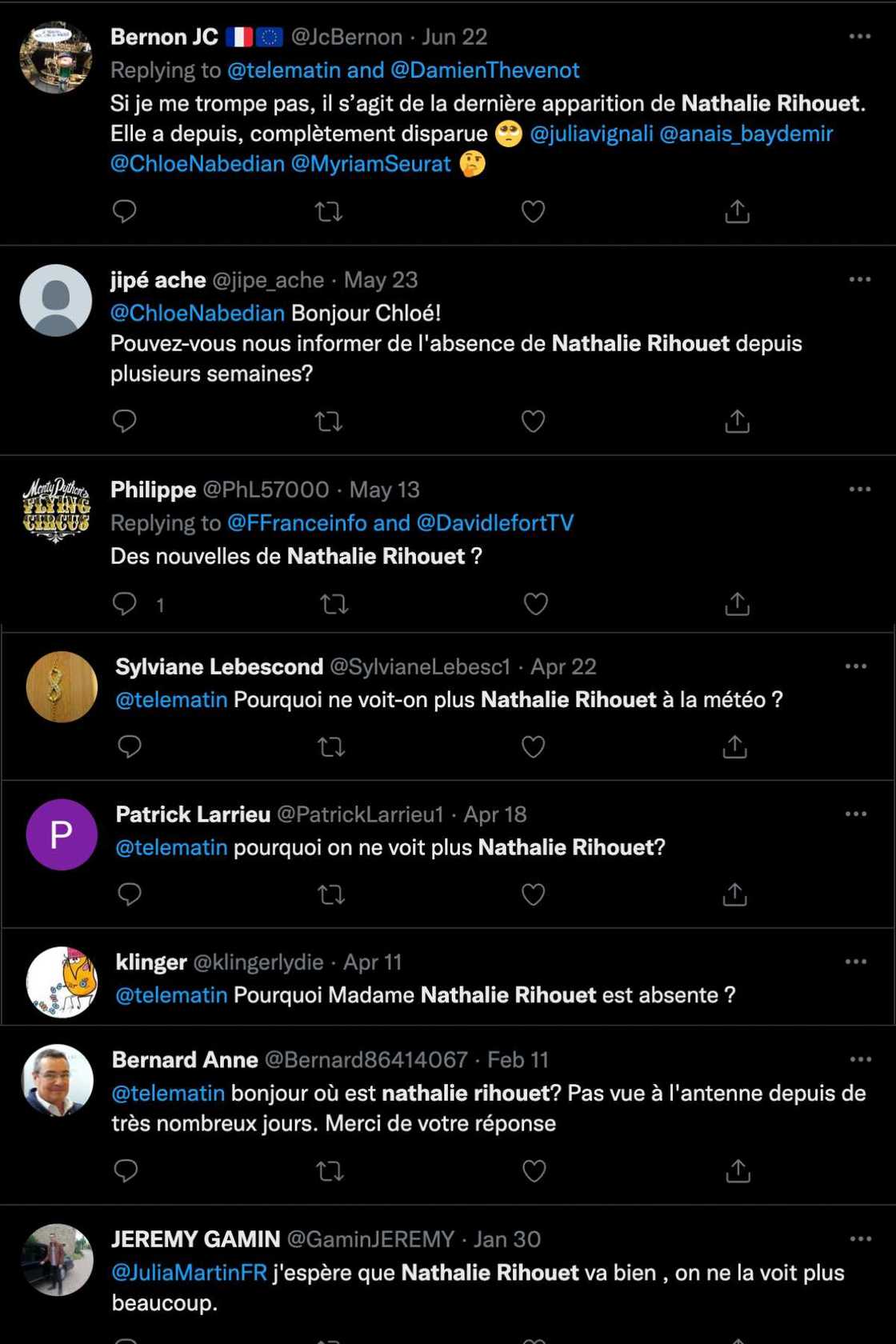Open @juliavignali mention in Bernon JC's tweet

[591, 134]
